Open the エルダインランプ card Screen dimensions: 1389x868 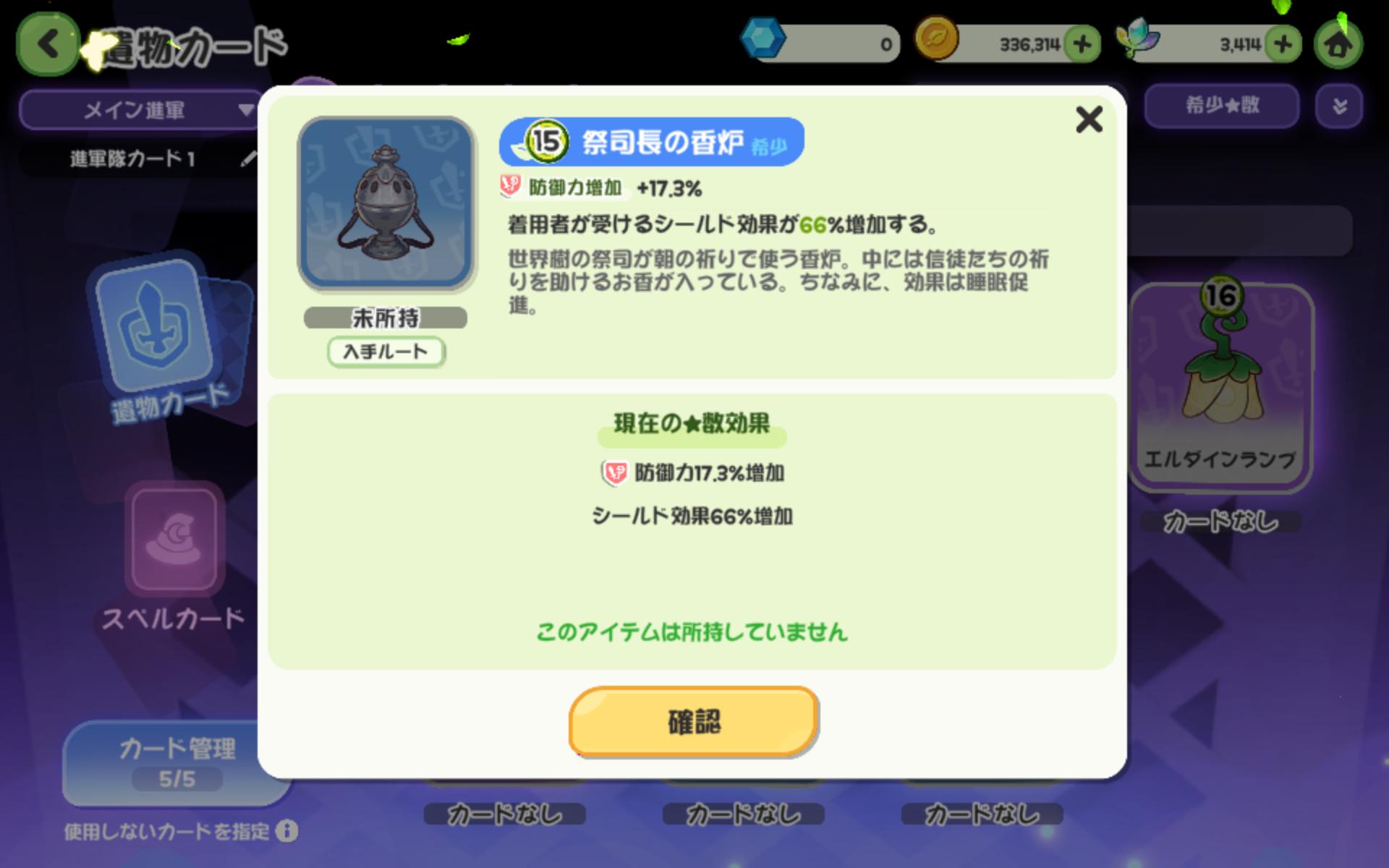(1221, 383)
